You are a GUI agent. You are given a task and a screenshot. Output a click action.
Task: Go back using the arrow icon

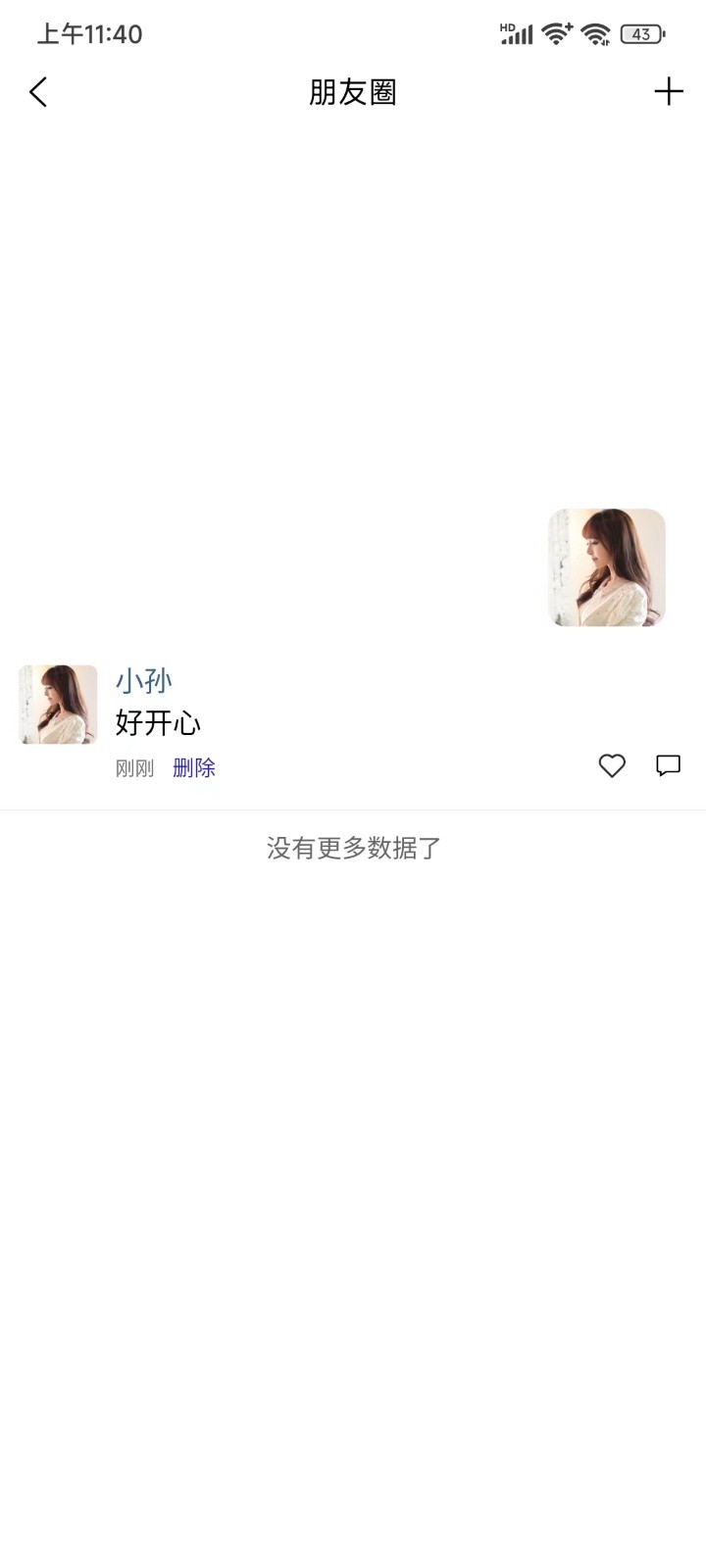pyautogui.click(x=37, y=91)
